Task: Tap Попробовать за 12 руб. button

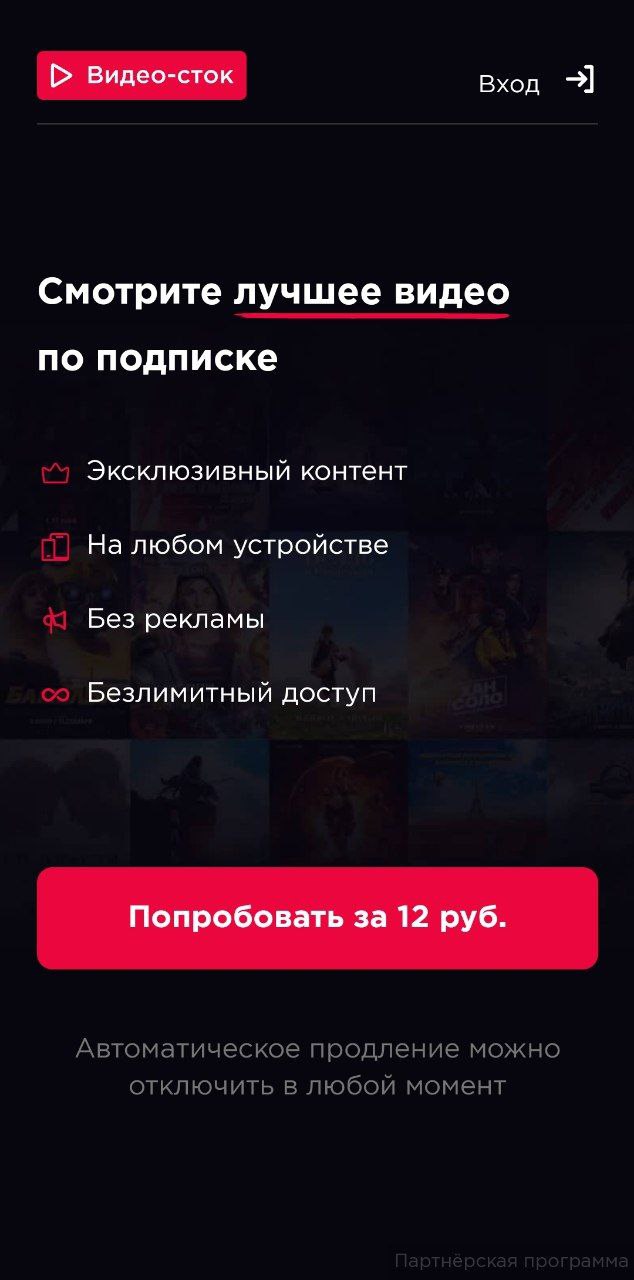Action: pos(317,918)
